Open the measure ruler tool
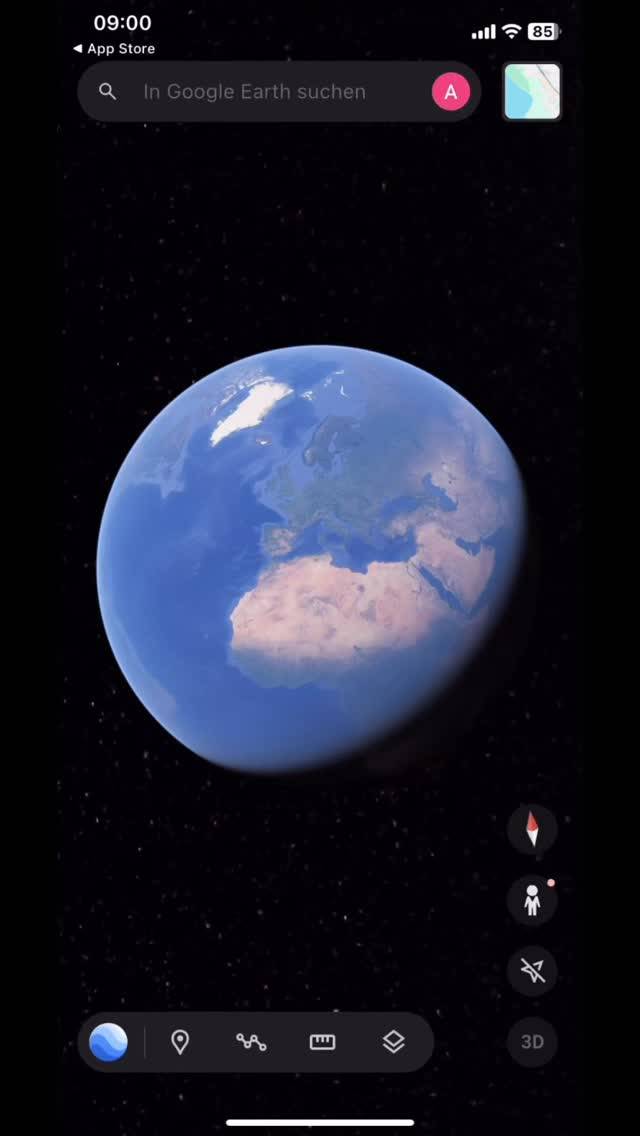This screenshot has height=1136, width=640. pos(322,1042)
